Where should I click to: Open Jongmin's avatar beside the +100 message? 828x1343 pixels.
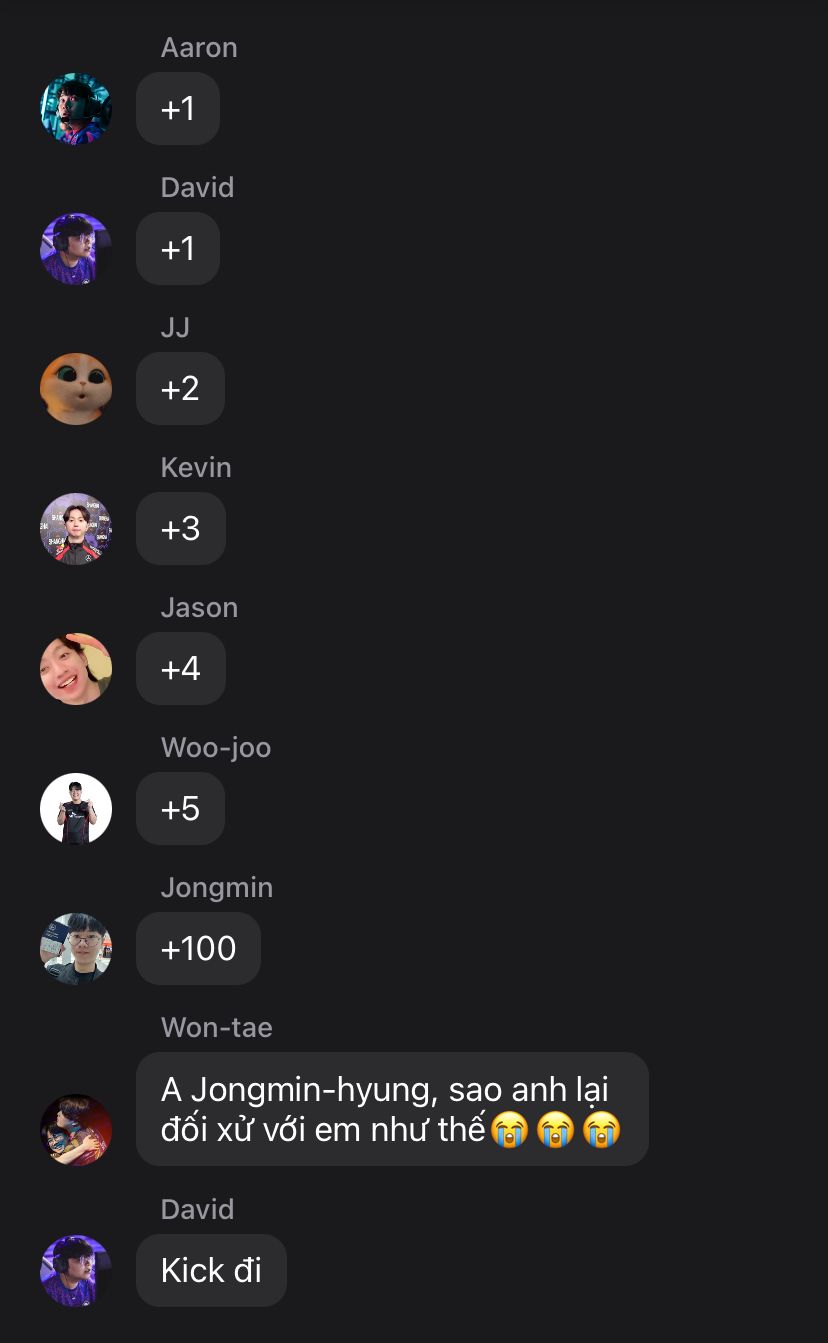76,949
